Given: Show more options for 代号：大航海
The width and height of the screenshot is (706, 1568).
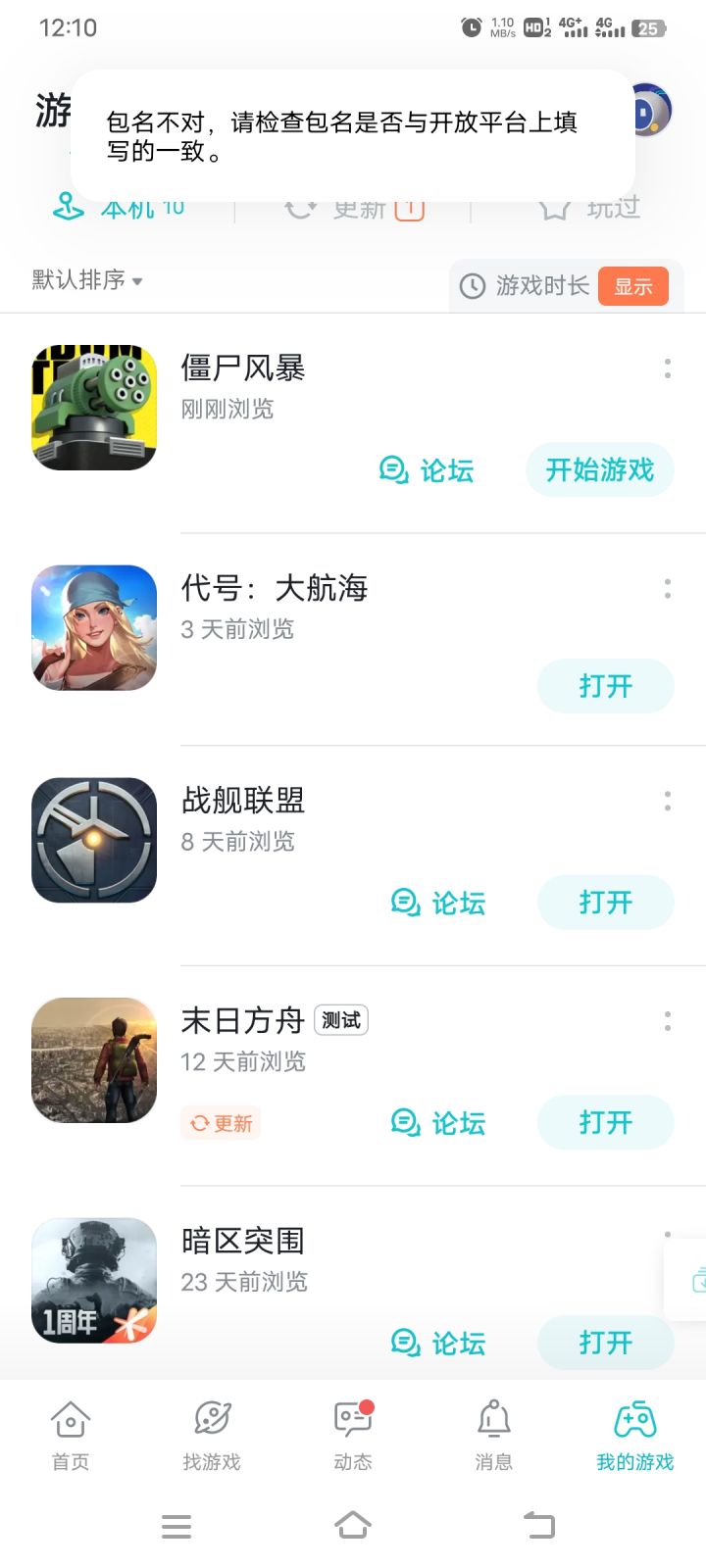Looking at the screenshot, I should tap(668, 588).
